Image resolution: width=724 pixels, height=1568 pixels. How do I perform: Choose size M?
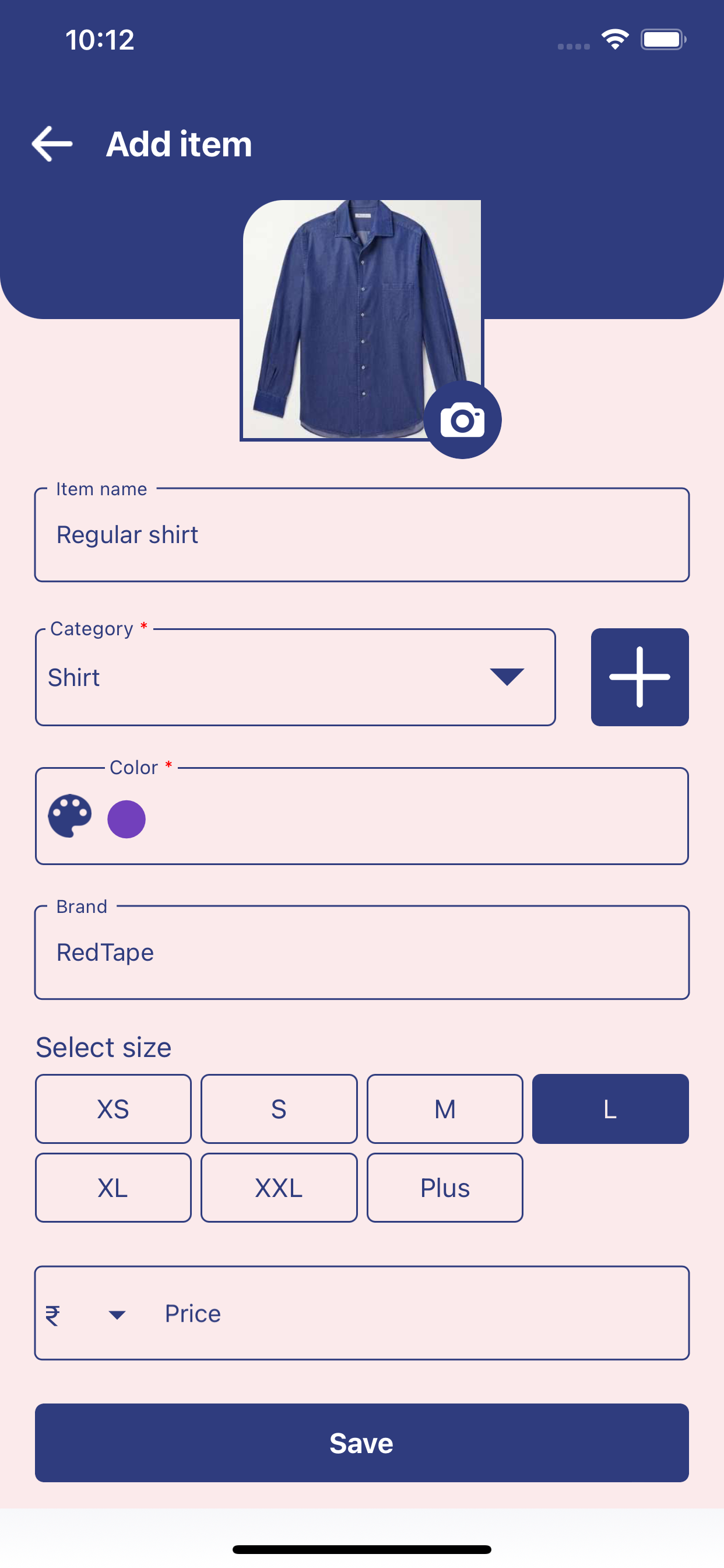(x=445, y=1109)
